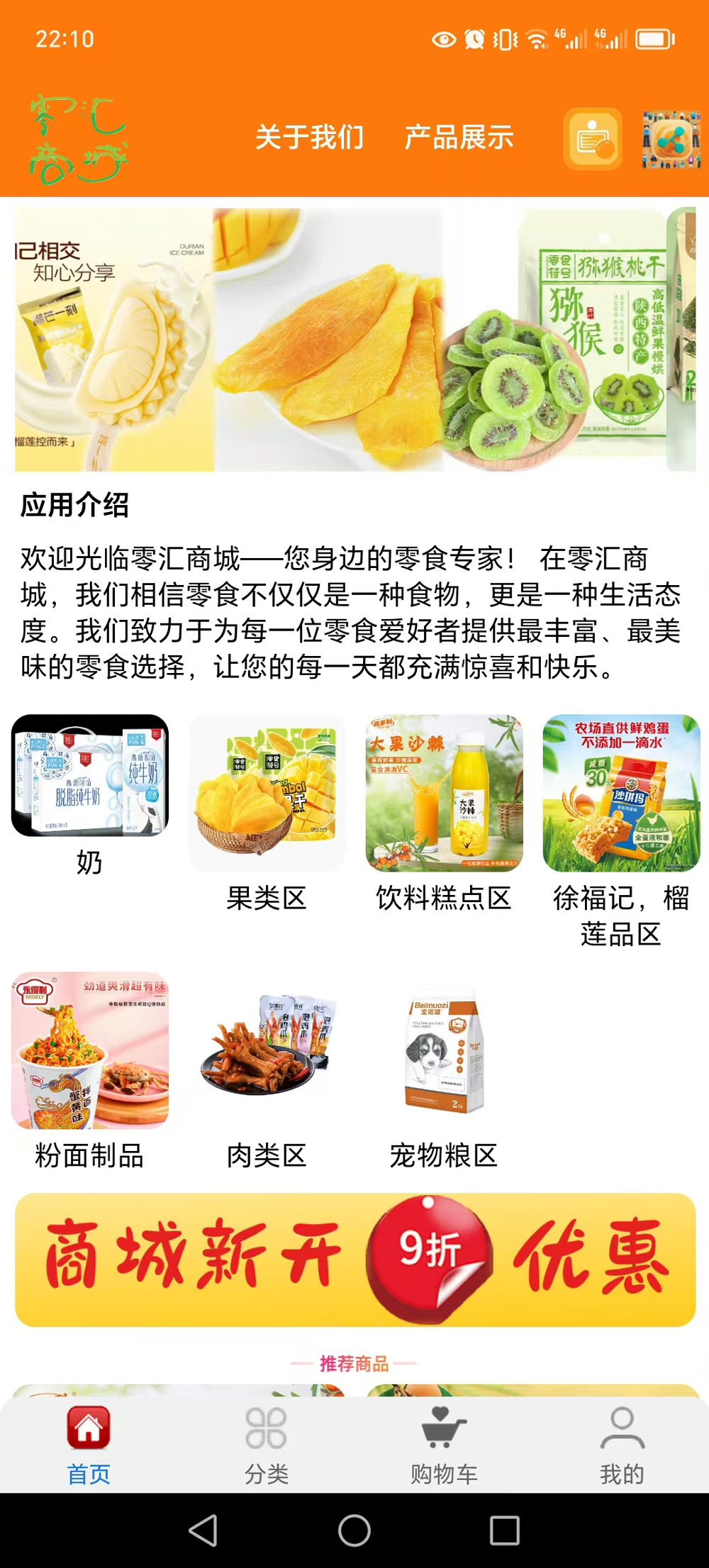Screen dimensions: 709x1568
Task: Tap the system back button
Action: (203, 1530)
